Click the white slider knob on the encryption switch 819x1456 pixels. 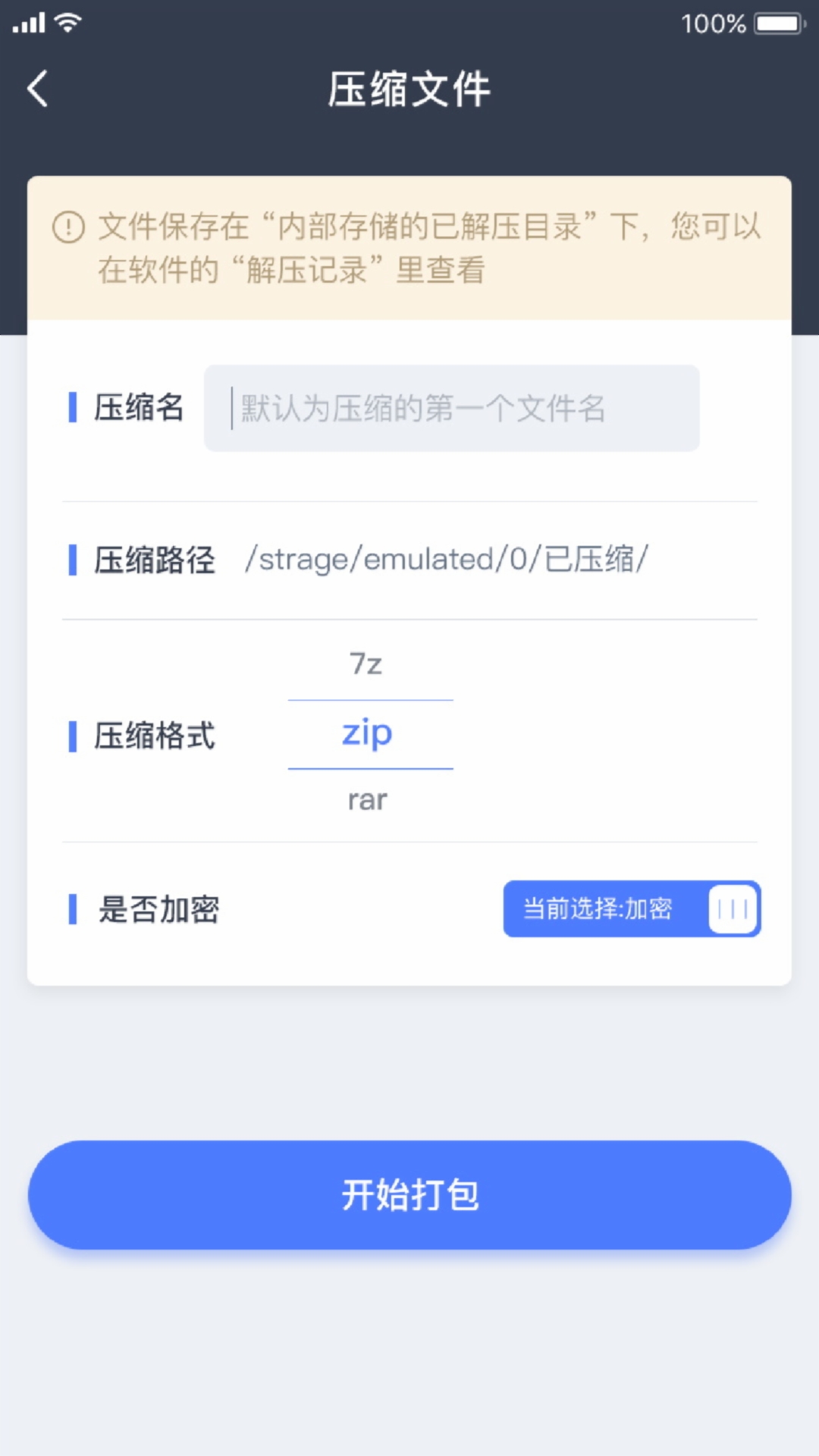(x=733, y=909)
